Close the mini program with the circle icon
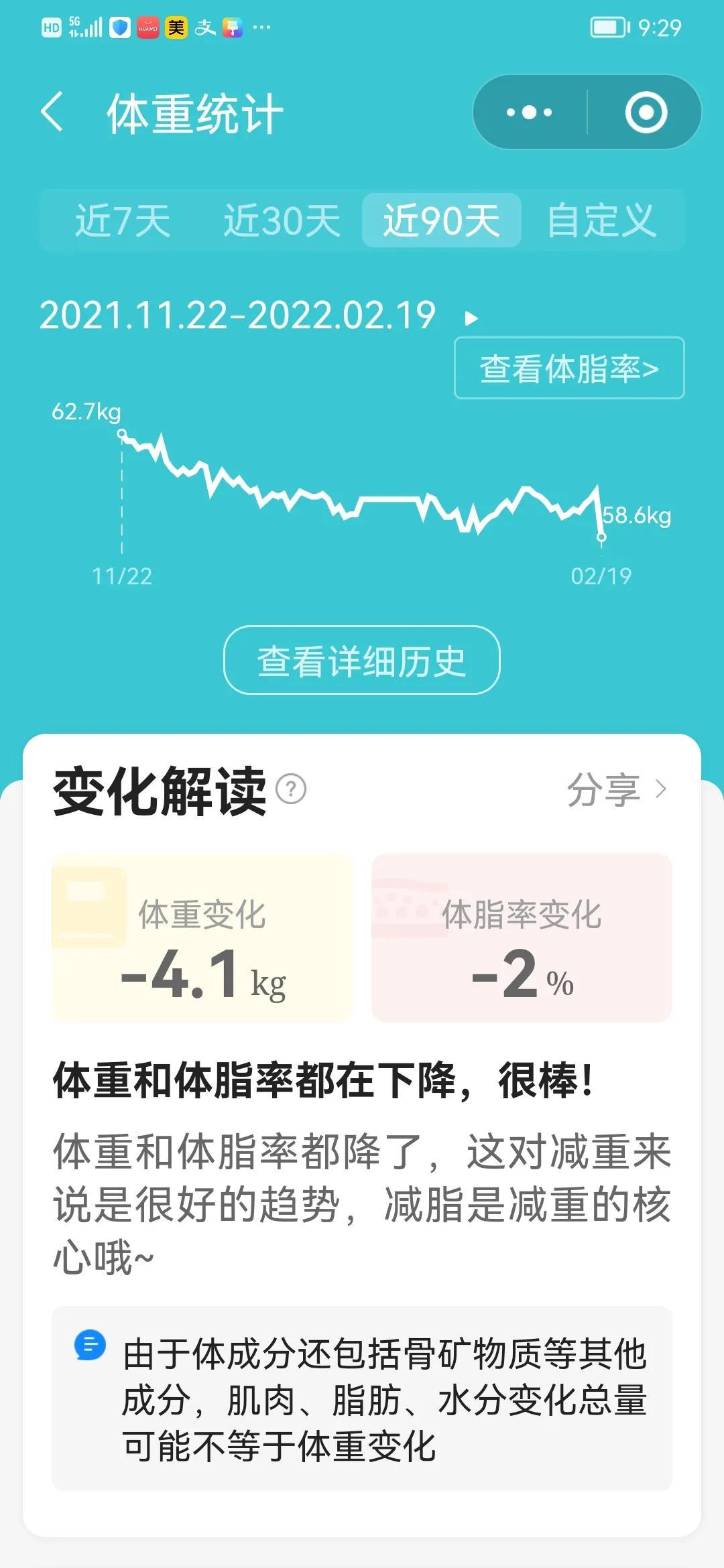Image resolution: width=724 pixels, height=1568 pixels. tap(646, 112)
